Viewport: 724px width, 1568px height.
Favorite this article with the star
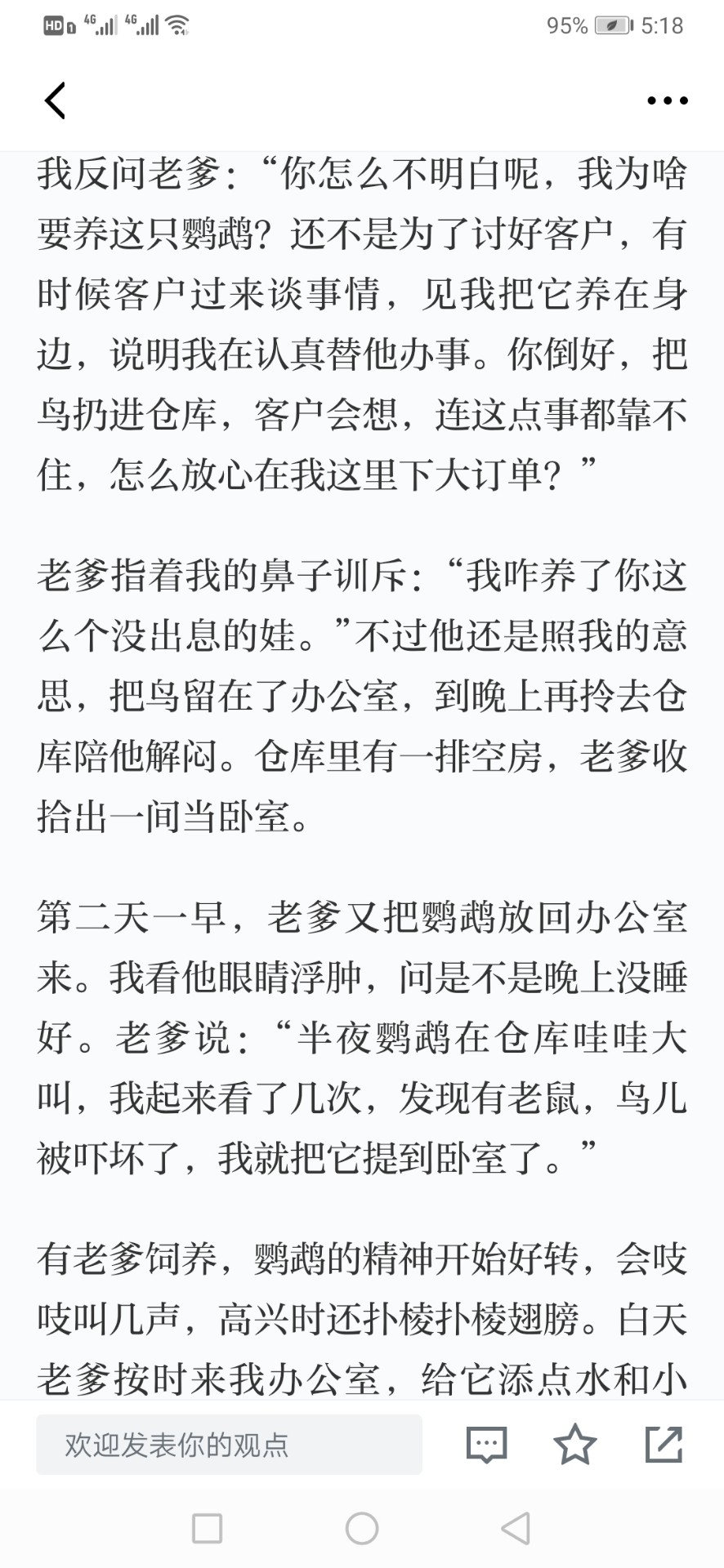coord(575,1444)
